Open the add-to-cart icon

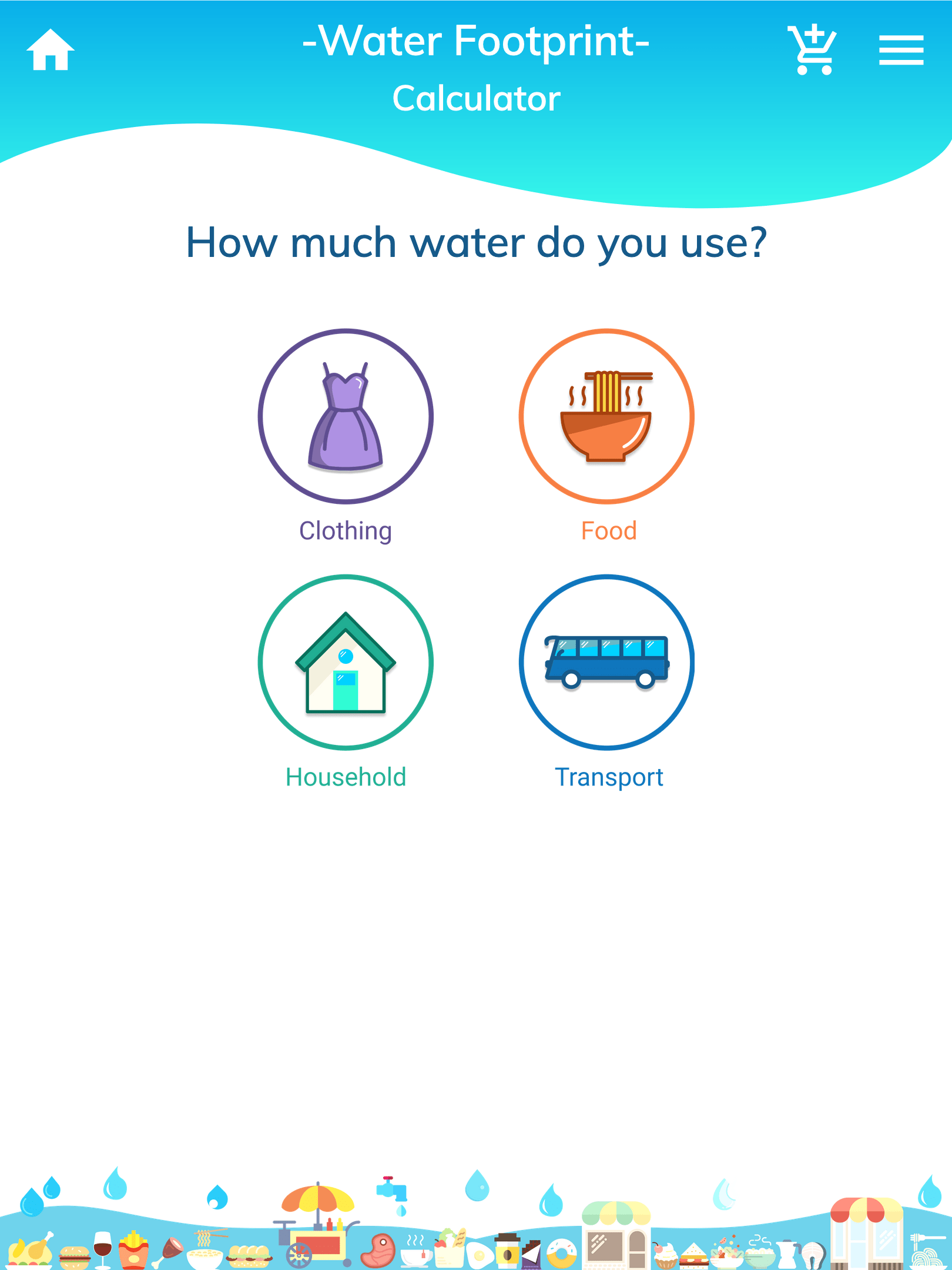tap(812, 51)
